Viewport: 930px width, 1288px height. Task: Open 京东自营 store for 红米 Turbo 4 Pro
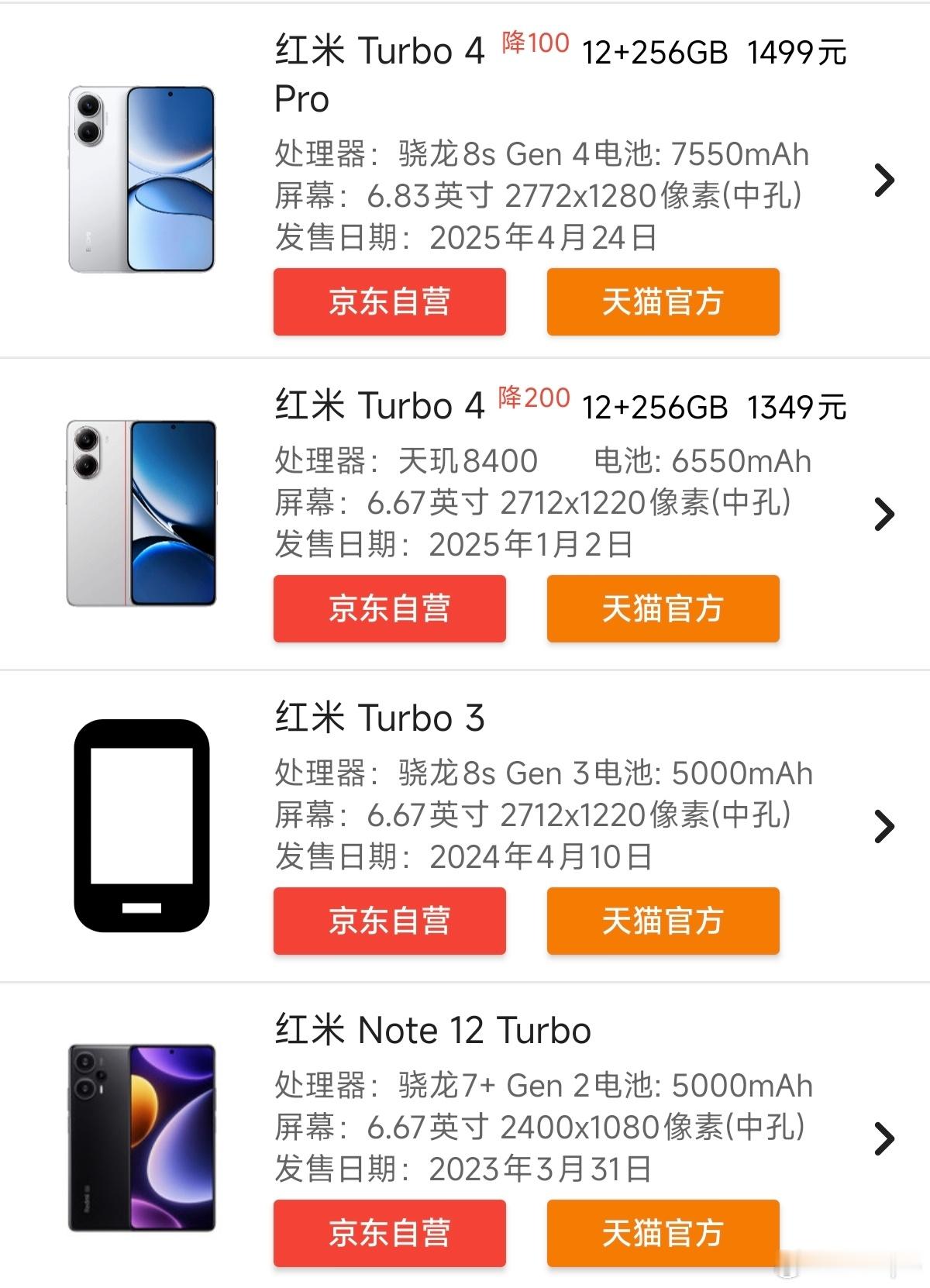[389, 302]
